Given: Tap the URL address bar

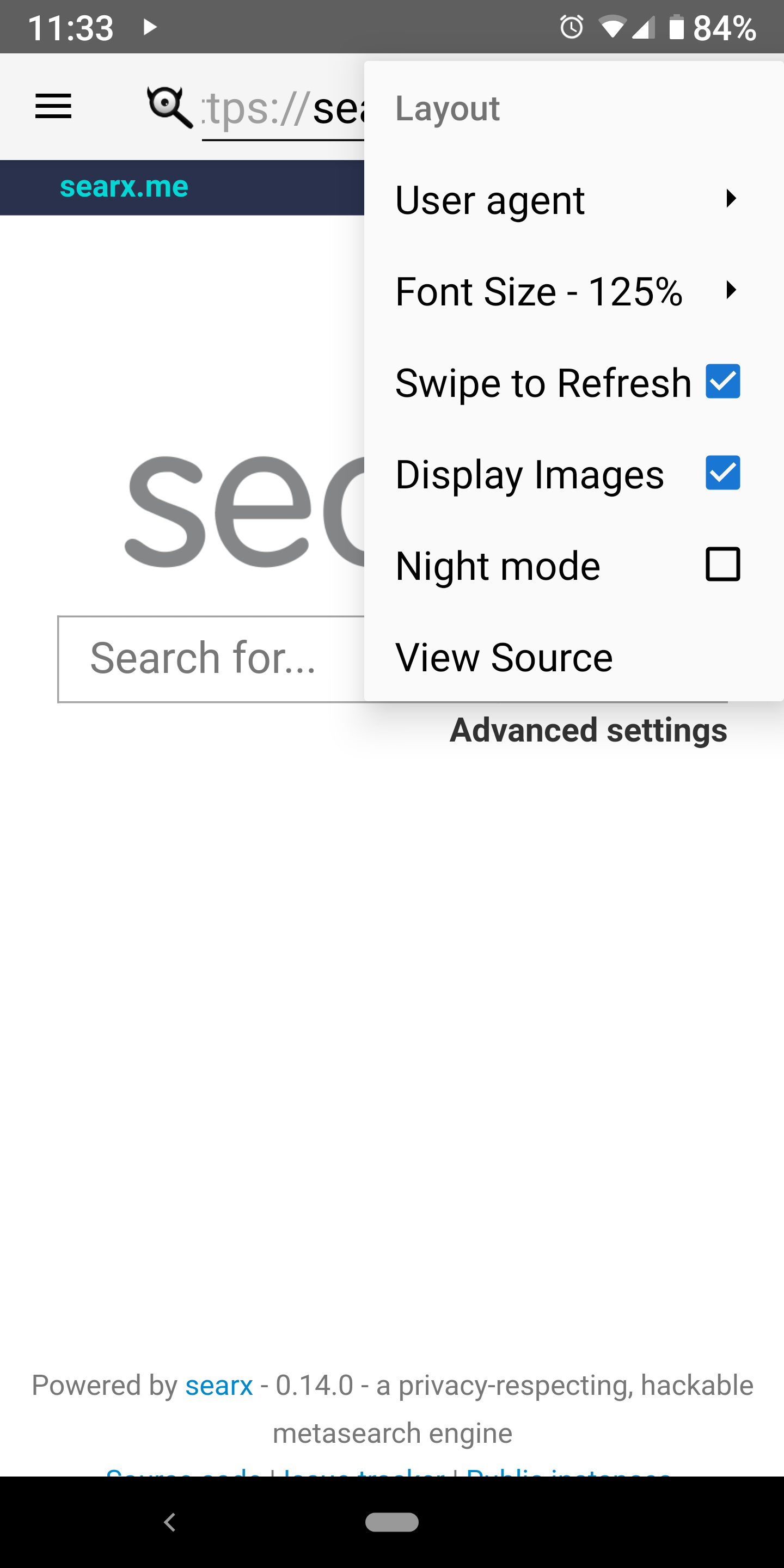Looking at the screenshot, I should point(283,109).
